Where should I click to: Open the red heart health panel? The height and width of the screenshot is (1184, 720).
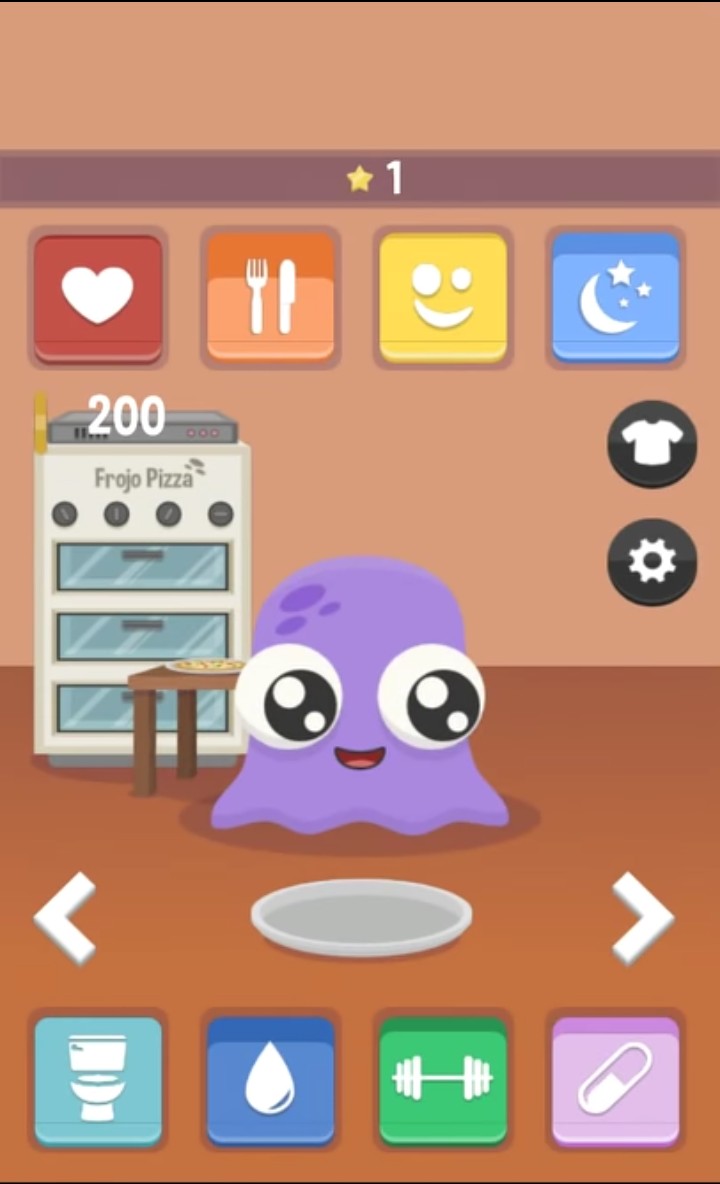pos(97,297)
